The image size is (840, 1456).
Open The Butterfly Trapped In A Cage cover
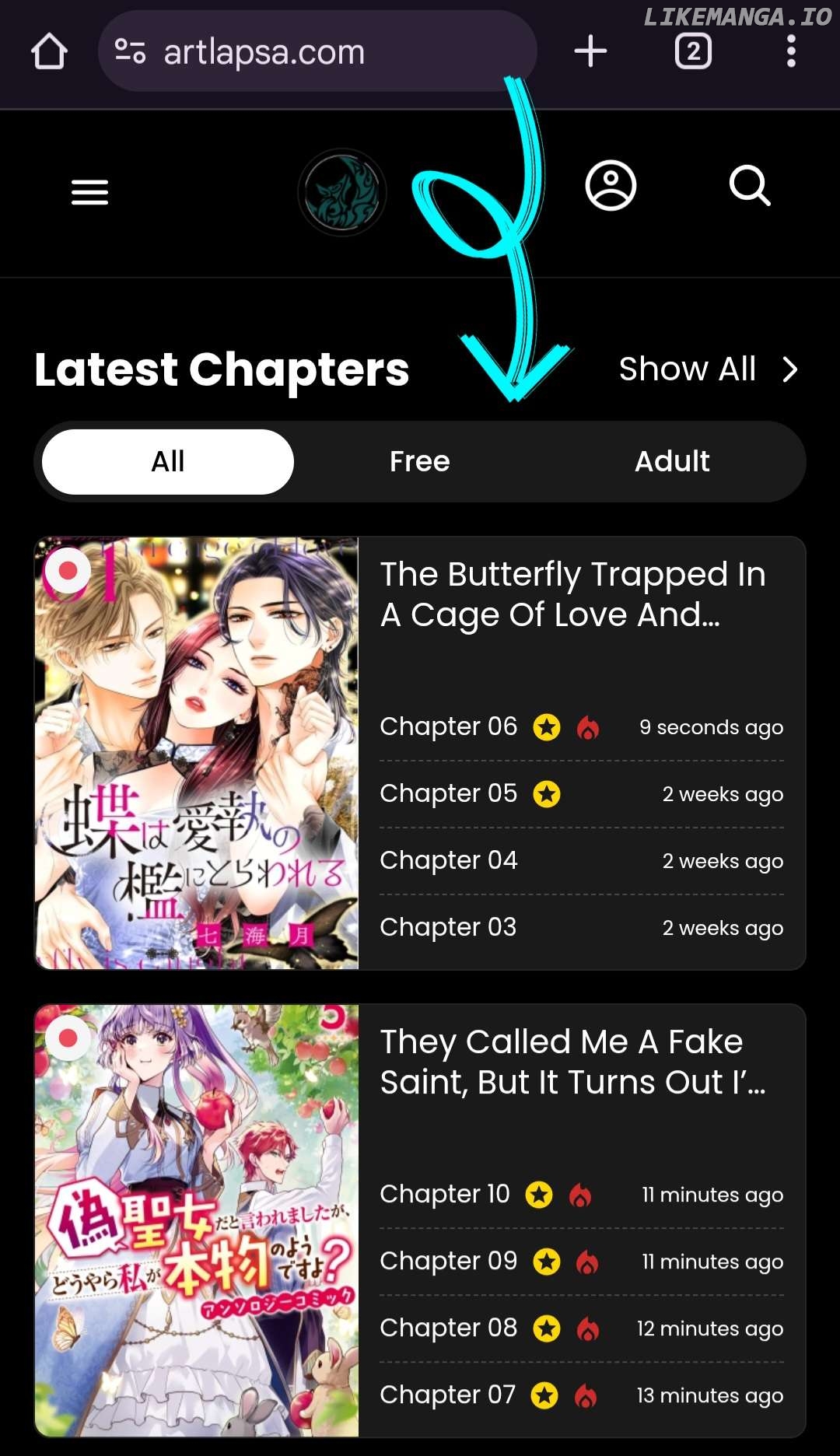coord(197,753)
